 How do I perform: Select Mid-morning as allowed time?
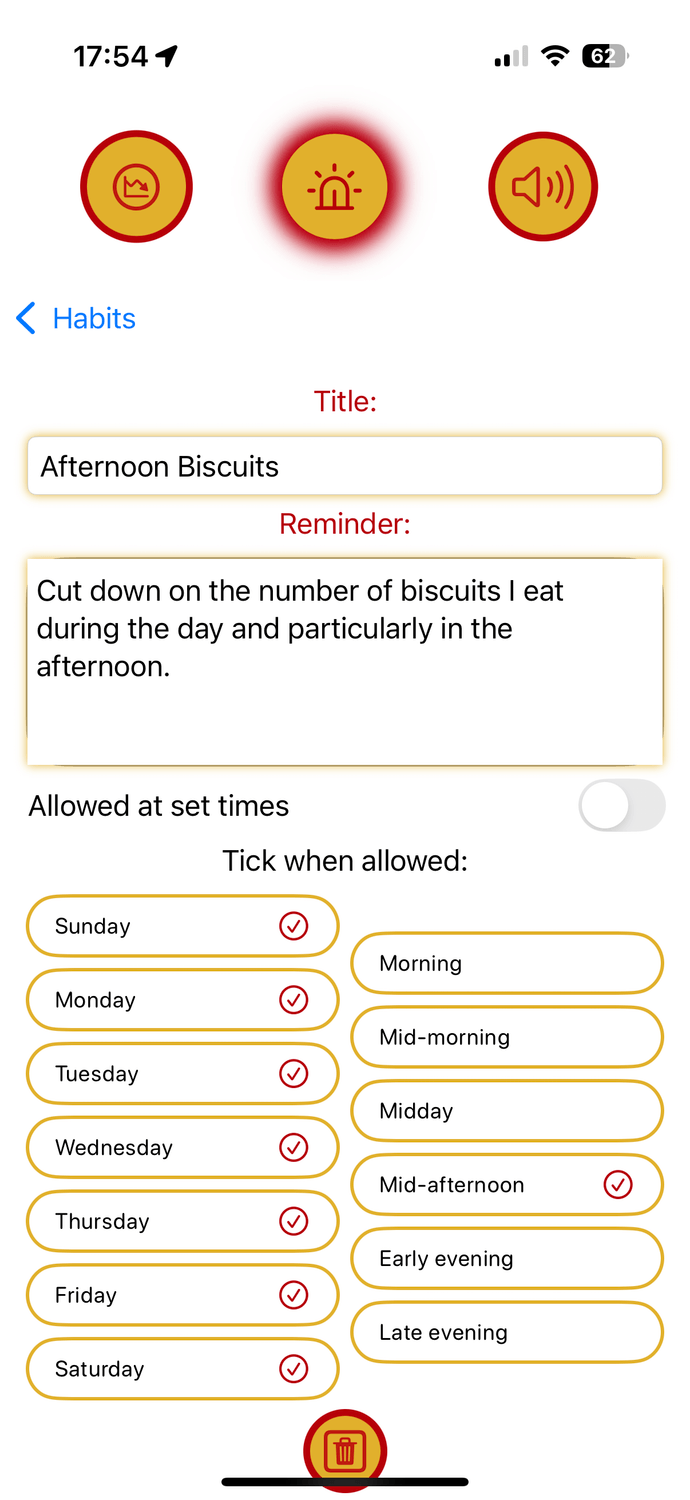(x=506, y=1038)
